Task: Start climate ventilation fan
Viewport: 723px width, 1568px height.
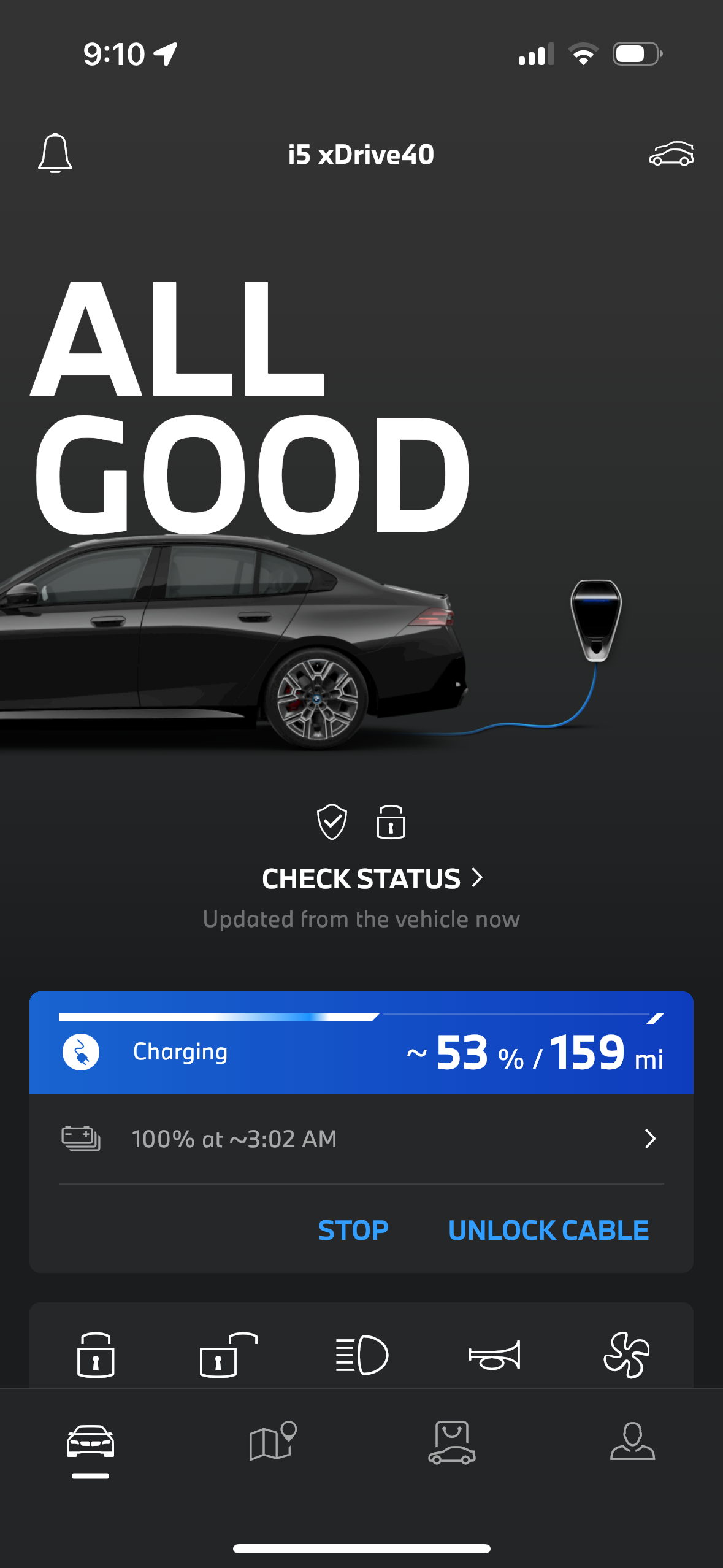Action: pyautogui.click(x=627, y=1355)
